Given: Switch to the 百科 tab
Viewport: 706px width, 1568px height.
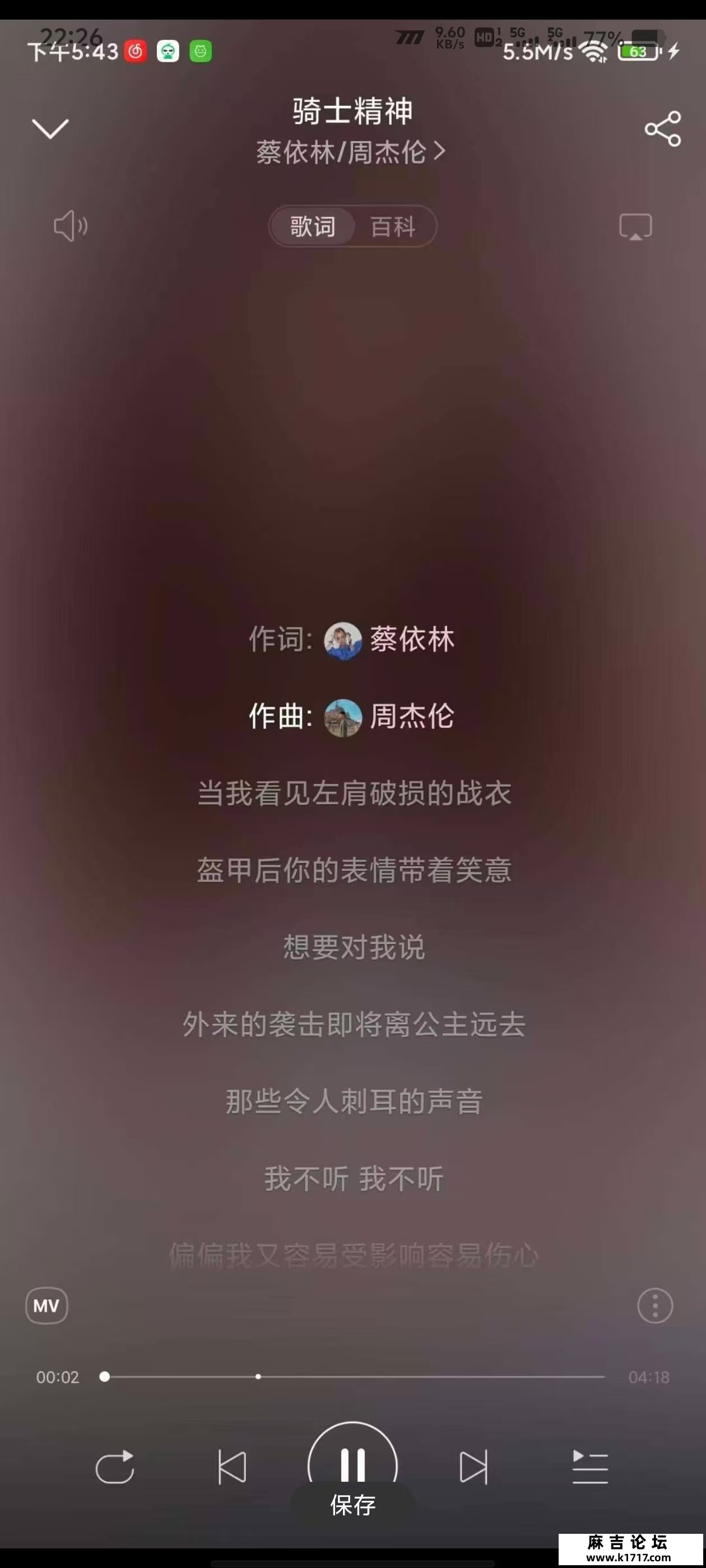Looking at the screenshot, I should pyautogui.click(x=393, y=227).
